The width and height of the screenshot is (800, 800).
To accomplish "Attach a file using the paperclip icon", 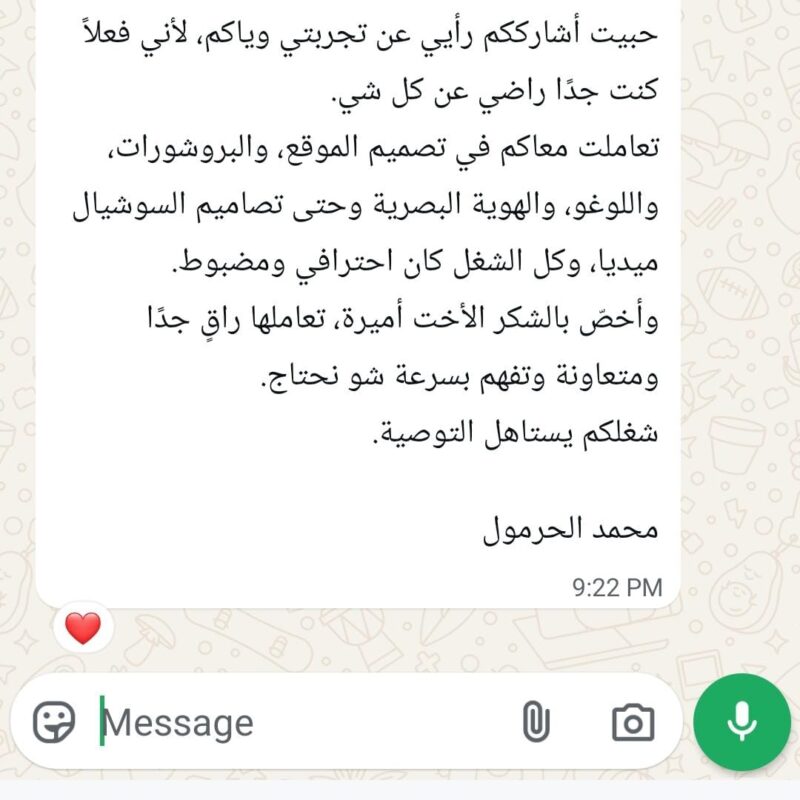I will [x=536, y=722].
